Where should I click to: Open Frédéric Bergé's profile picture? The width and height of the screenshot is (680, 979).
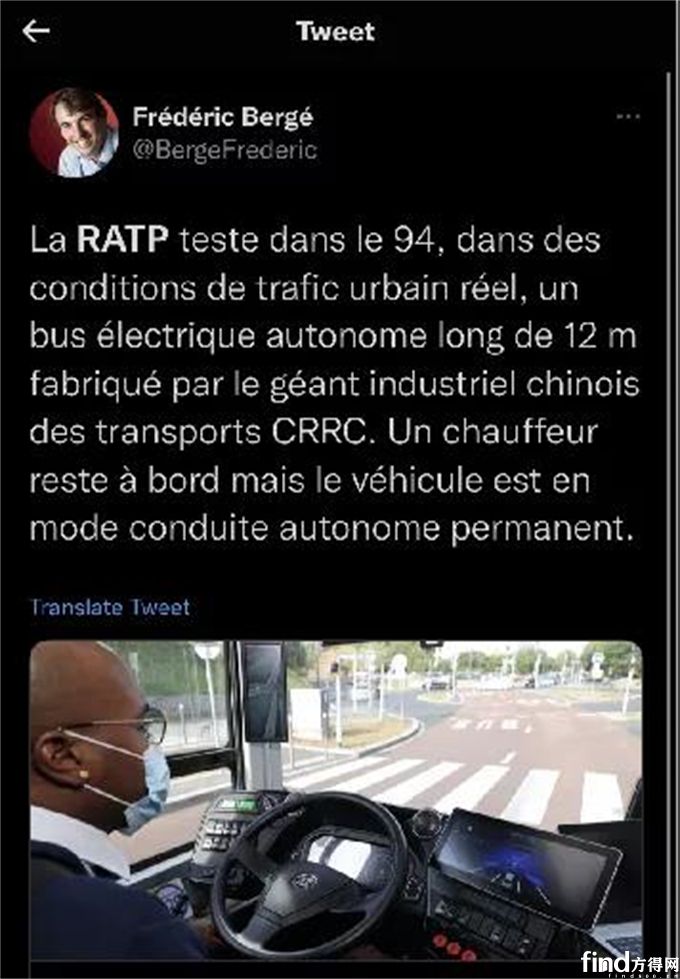(x=74, y=132)
